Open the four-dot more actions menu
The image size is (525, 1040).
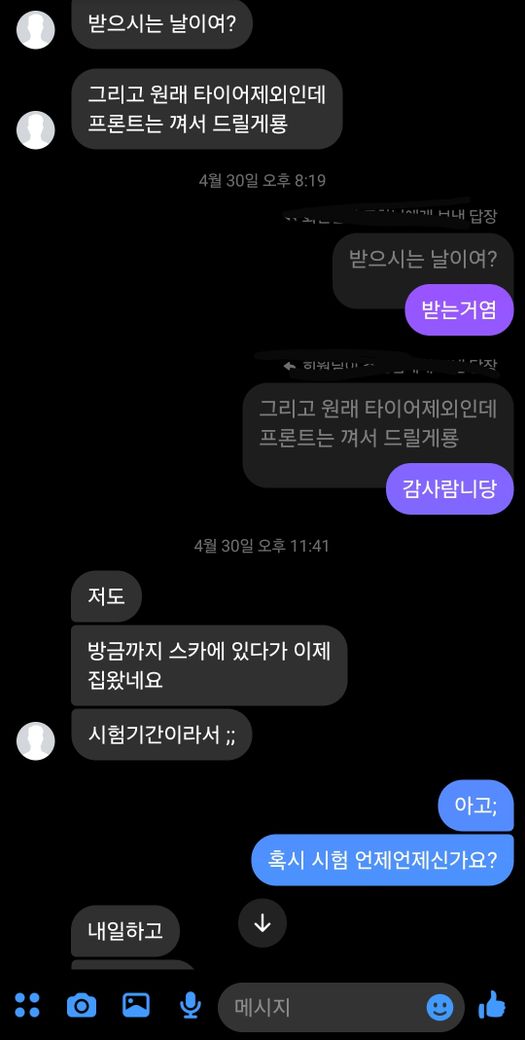tap(27, 1005)
